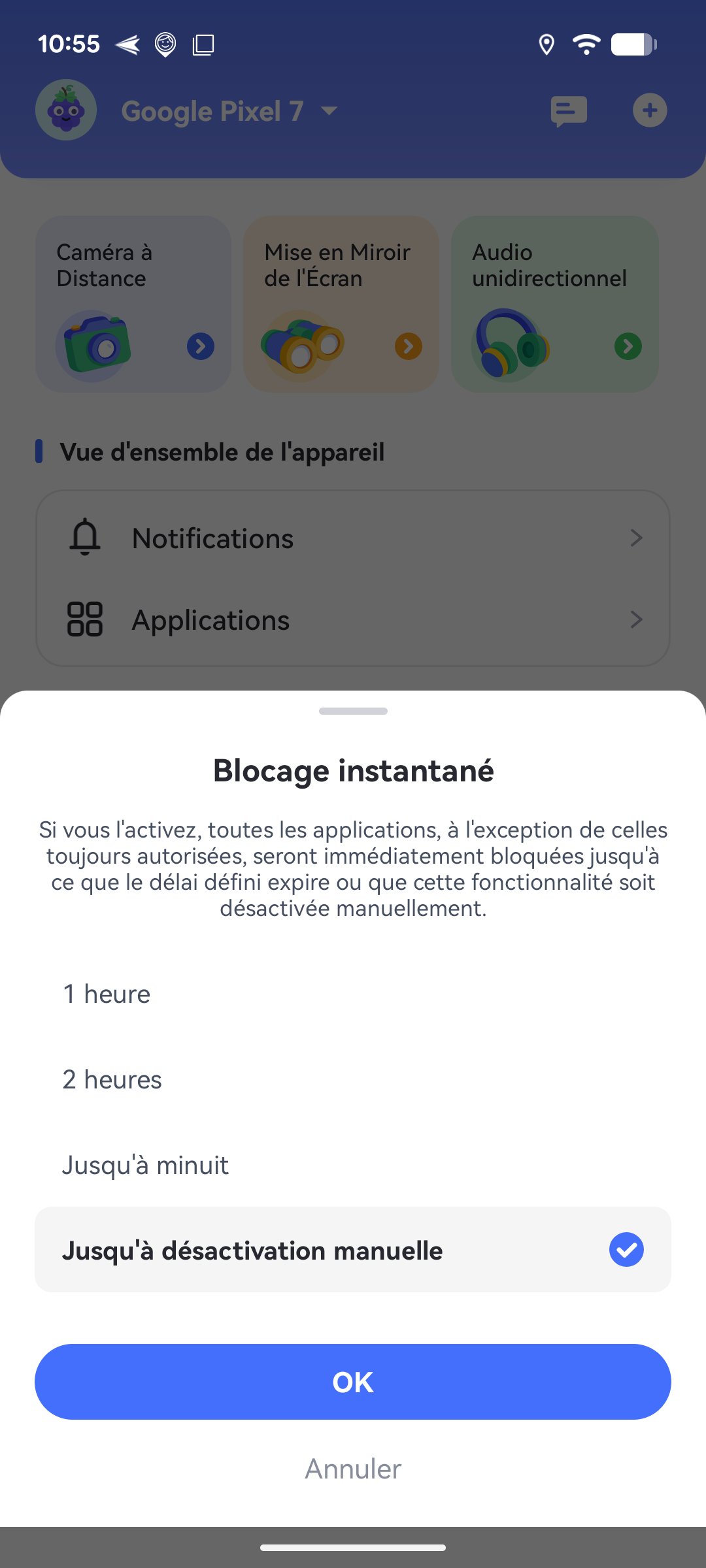Expand the Notifications row chevron
Viewport: 706px width, 1568px height.
(x=636, y=538)
